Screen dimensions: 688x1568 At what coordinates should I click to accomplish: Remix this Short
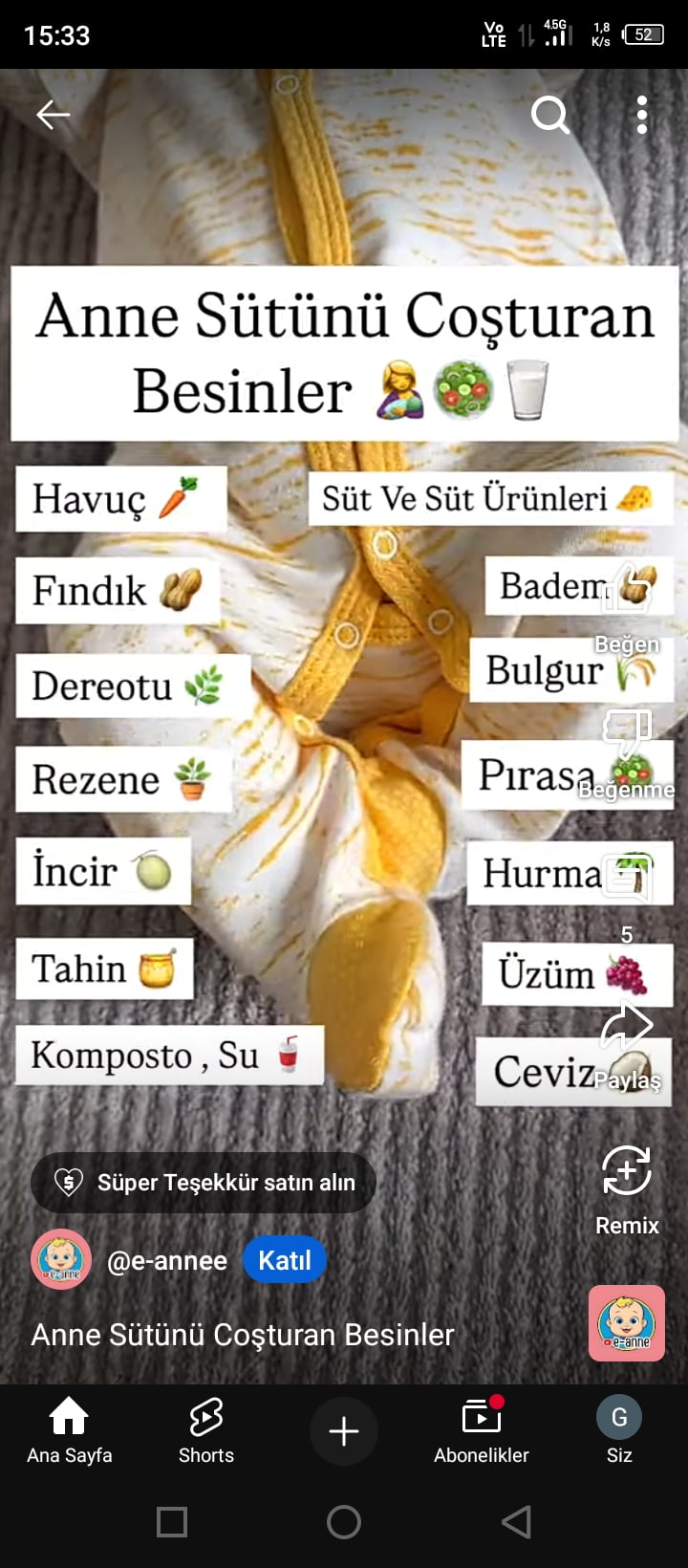[x=627, y=1190]
